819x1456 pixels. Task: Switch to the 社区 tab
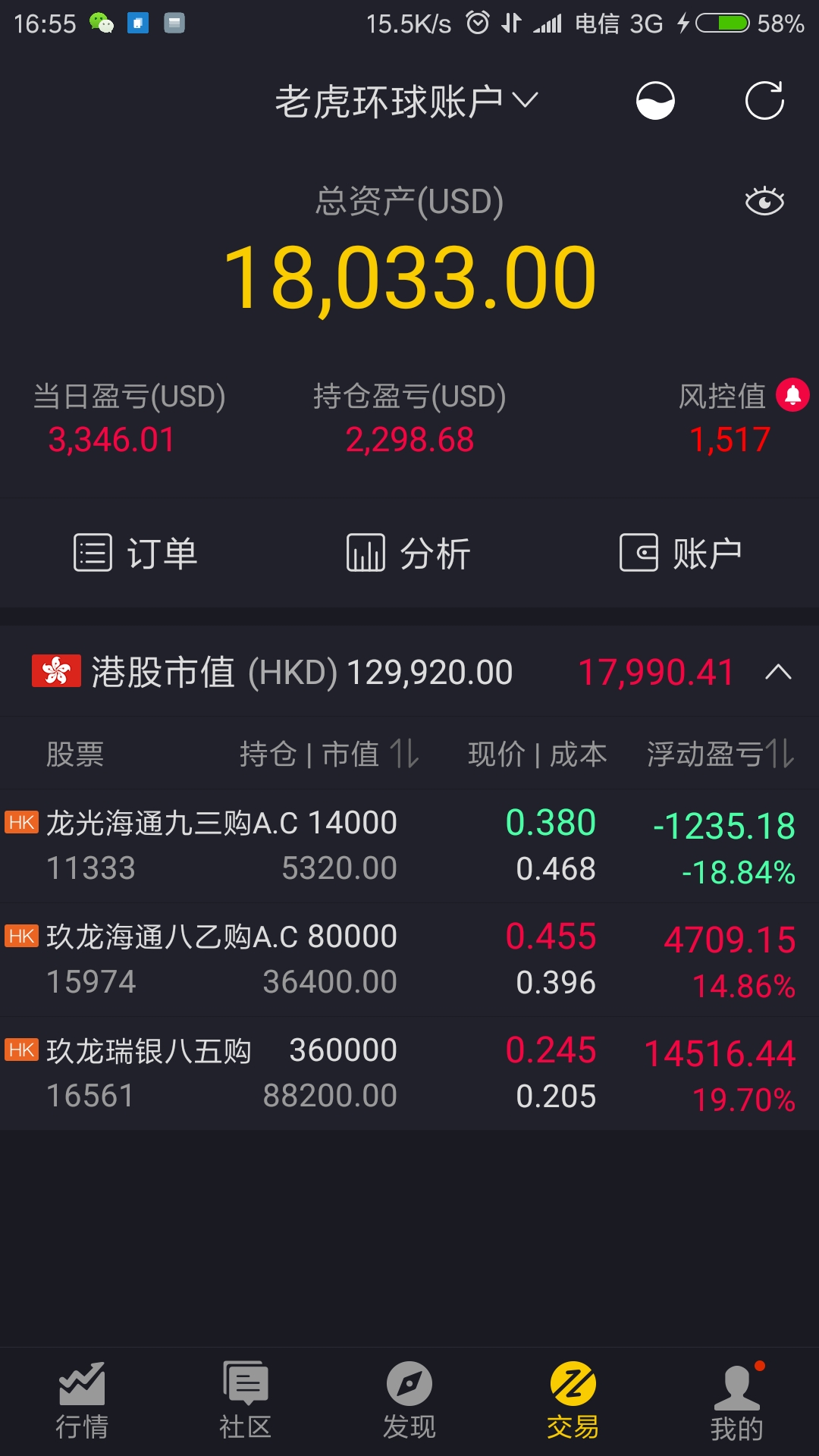click(x=246, y=1401)
